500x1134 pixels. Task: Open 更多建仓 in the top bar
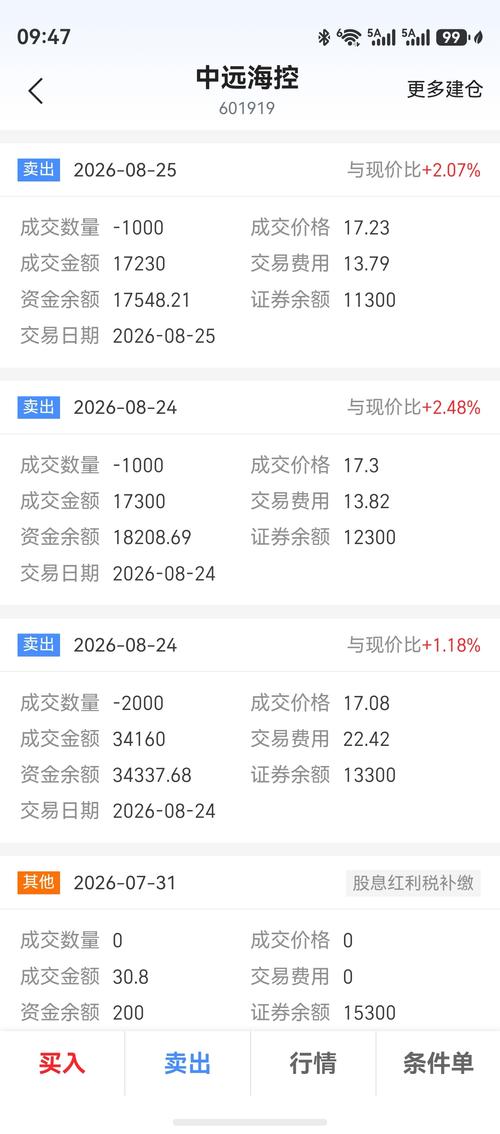(444, 89)
